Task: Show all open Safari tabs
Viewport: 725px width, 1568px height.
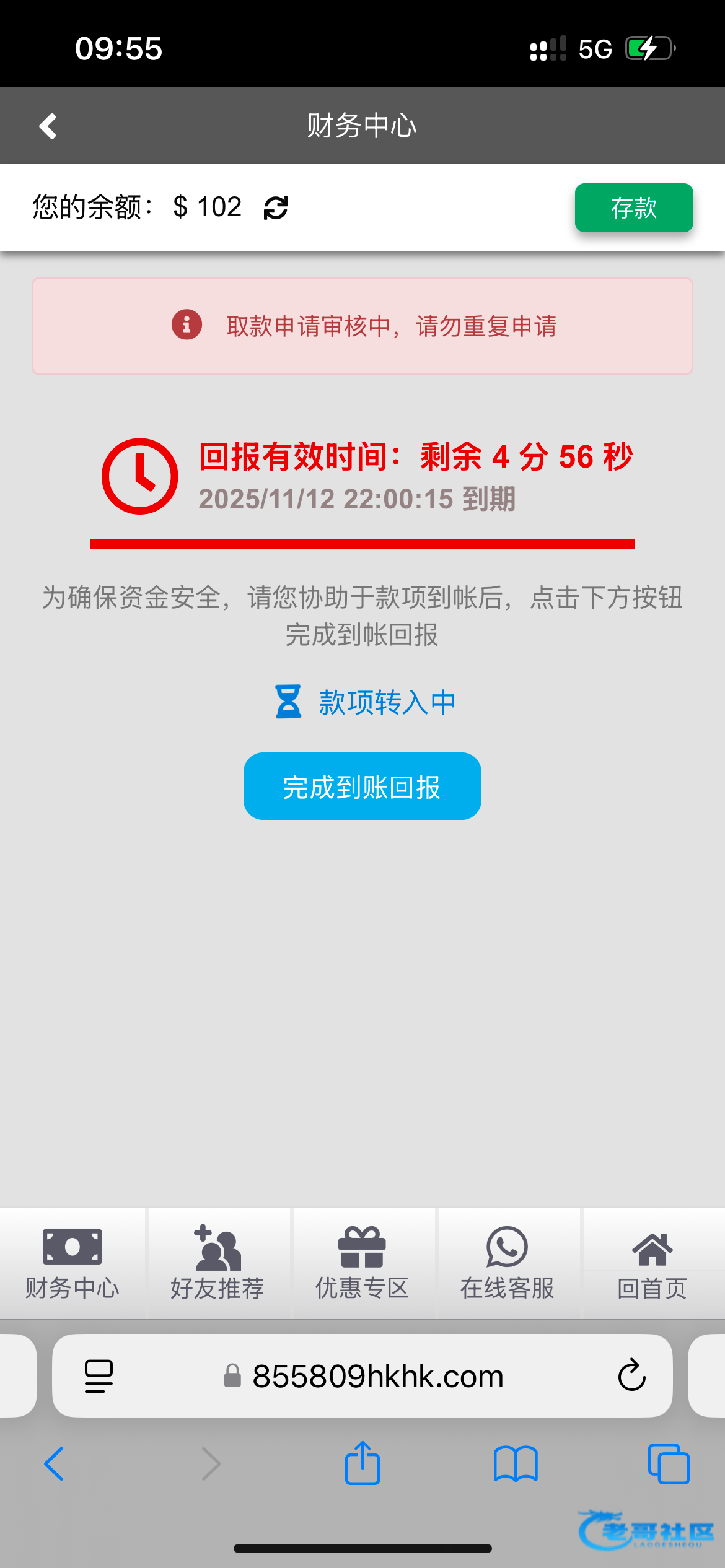Action: tap(668, 1464)
